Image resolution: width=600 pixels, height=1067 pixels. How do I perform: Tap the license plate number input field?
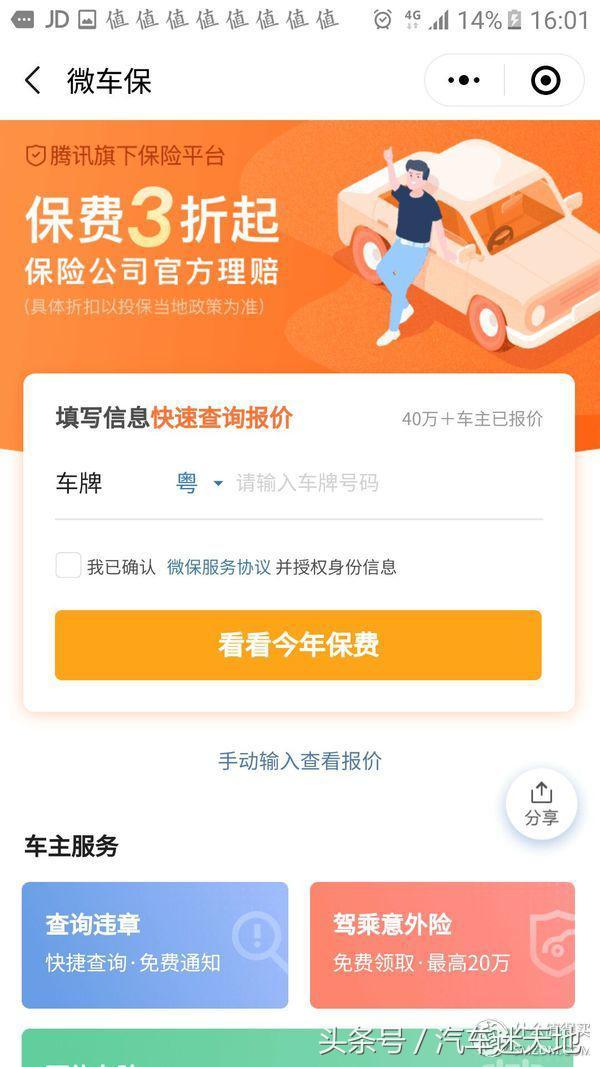coord(380,484)
